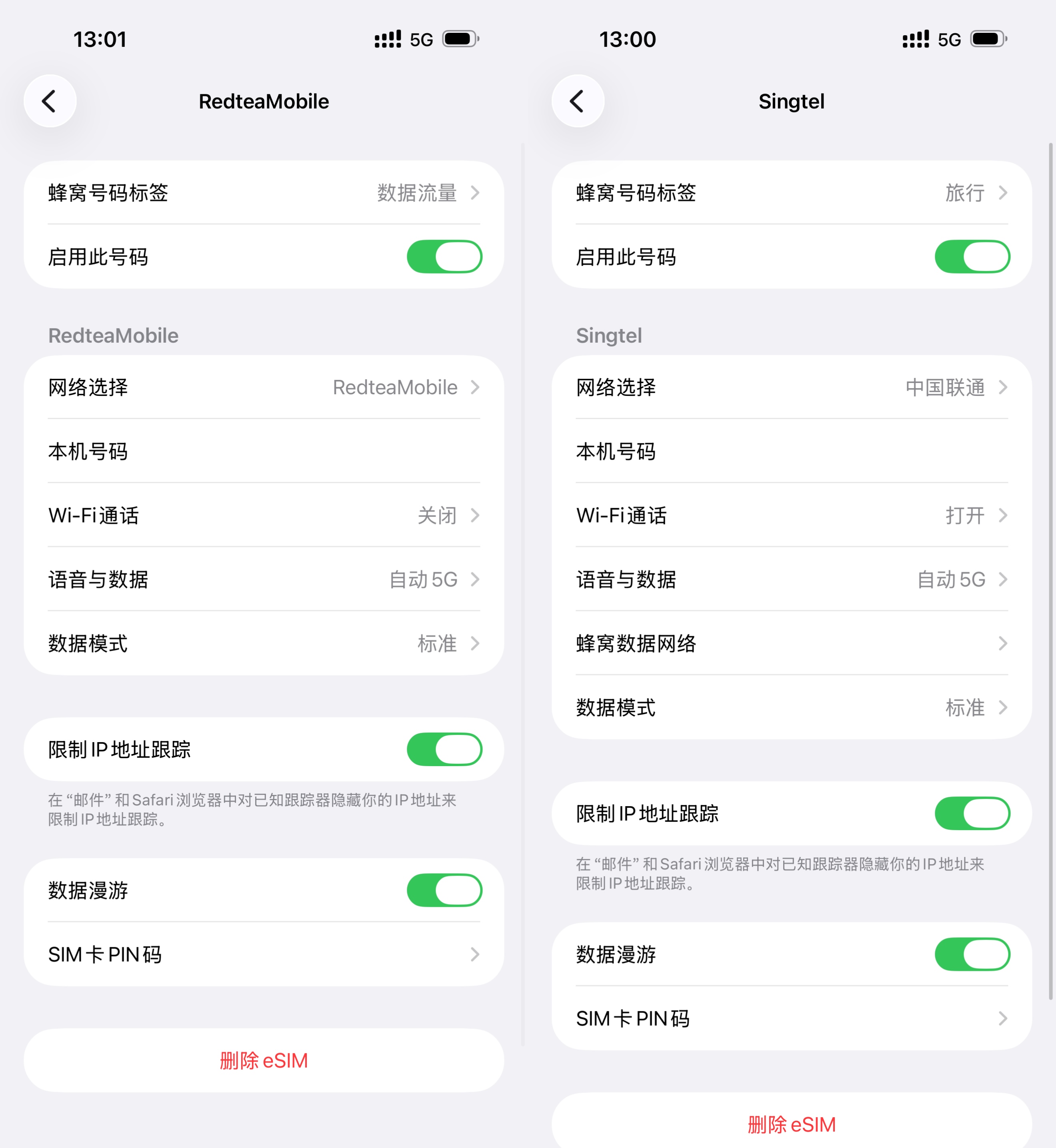Screen dimensions: 1056x1148
Task: Open 蜂窝号码标签 set to 旅行
Action: [792, 193]
